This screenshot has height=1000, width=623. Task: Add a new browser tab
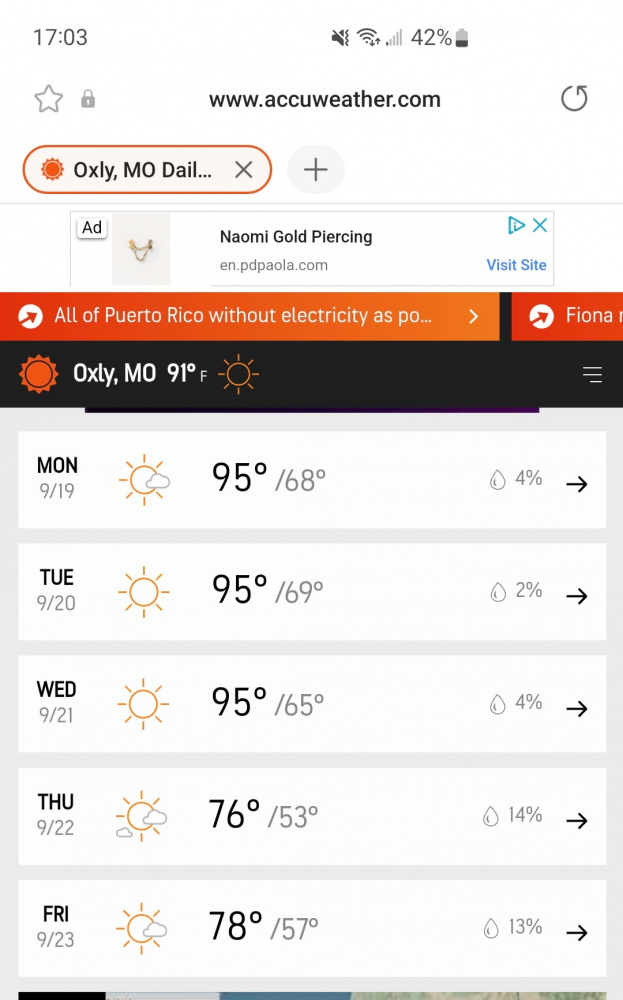click(316, 170)
